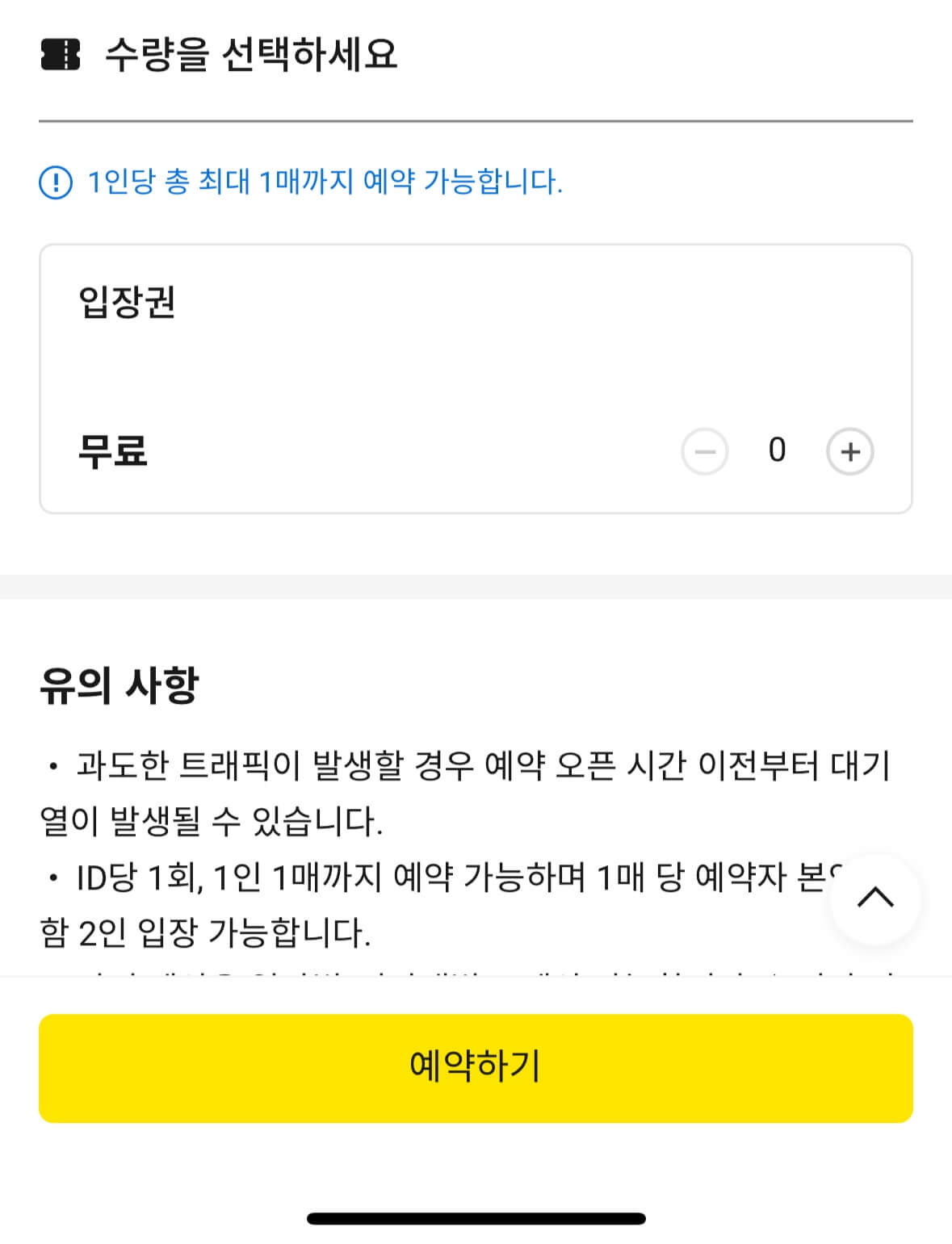The image size is (952, 1244).
Task: Click the quantity counter showing 0
Action: 778,453
